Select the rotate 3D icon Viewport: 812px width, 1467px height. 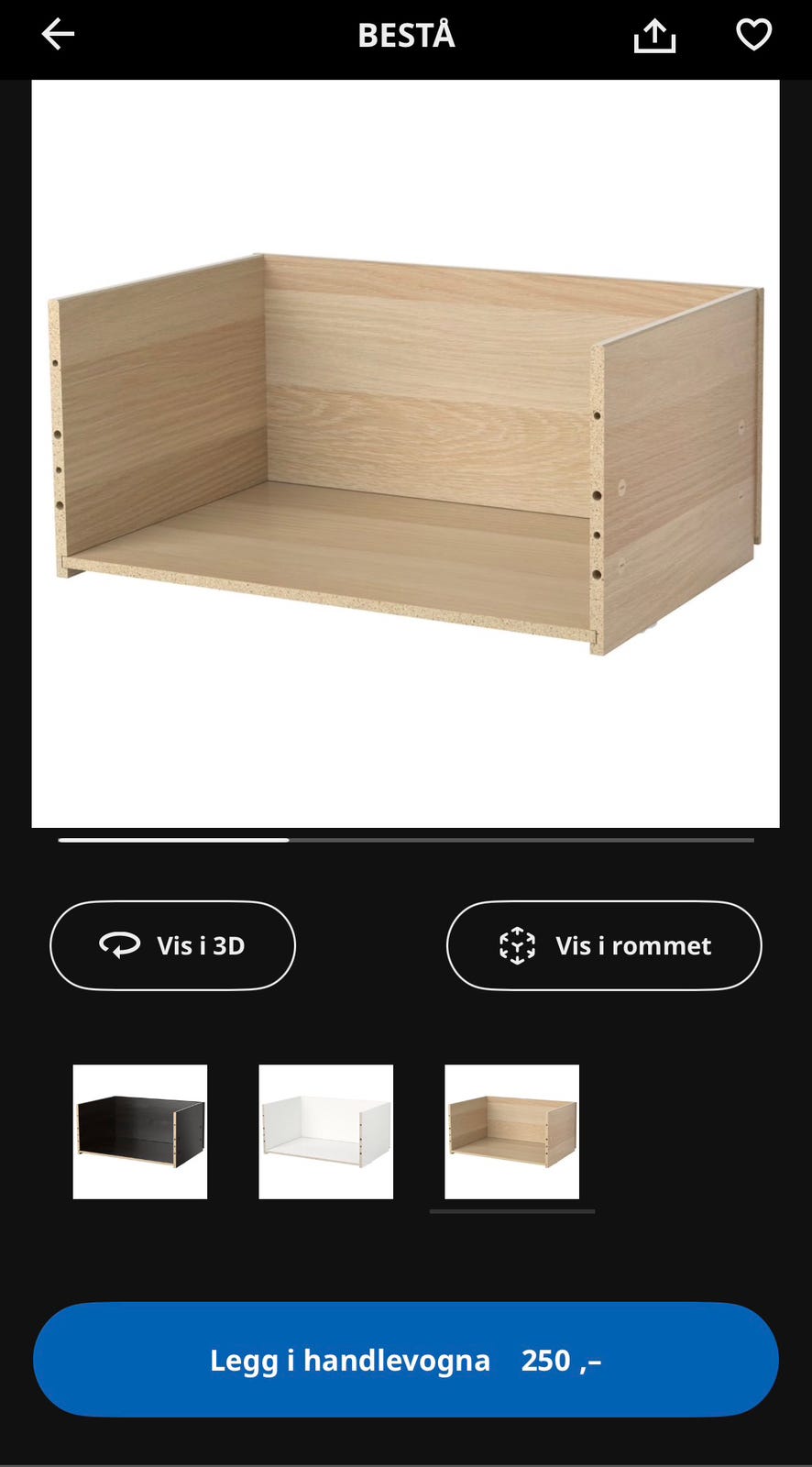pos(120,945)
